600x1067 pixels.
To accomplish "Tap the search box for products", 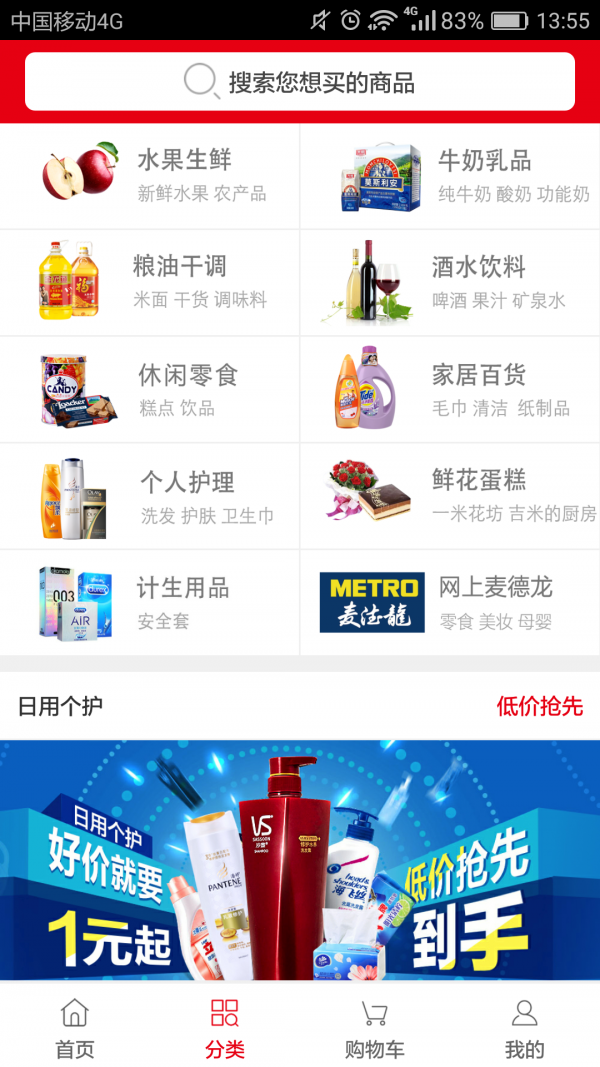I will (x=300, y=82).
